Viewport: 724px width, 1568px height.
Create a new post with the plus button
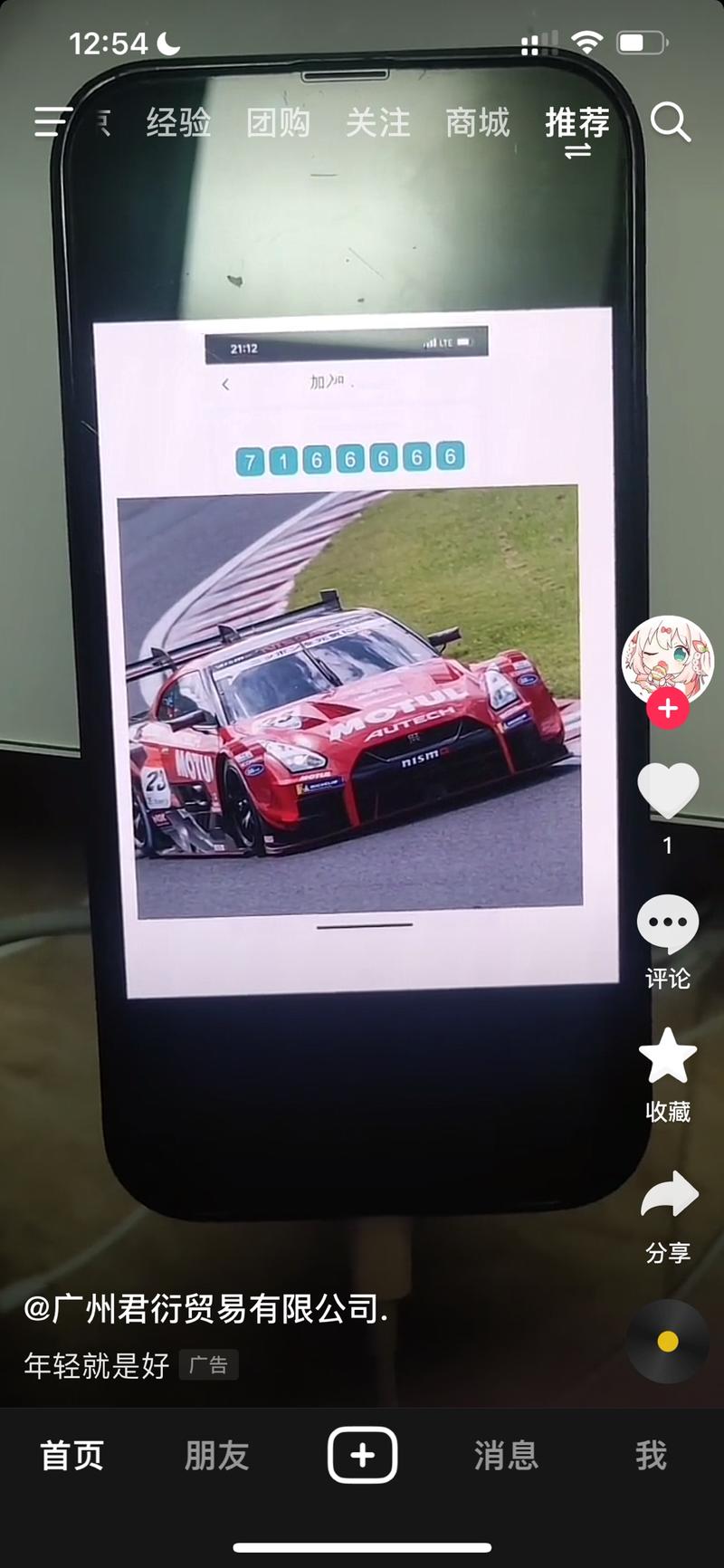coord(362,1455)
